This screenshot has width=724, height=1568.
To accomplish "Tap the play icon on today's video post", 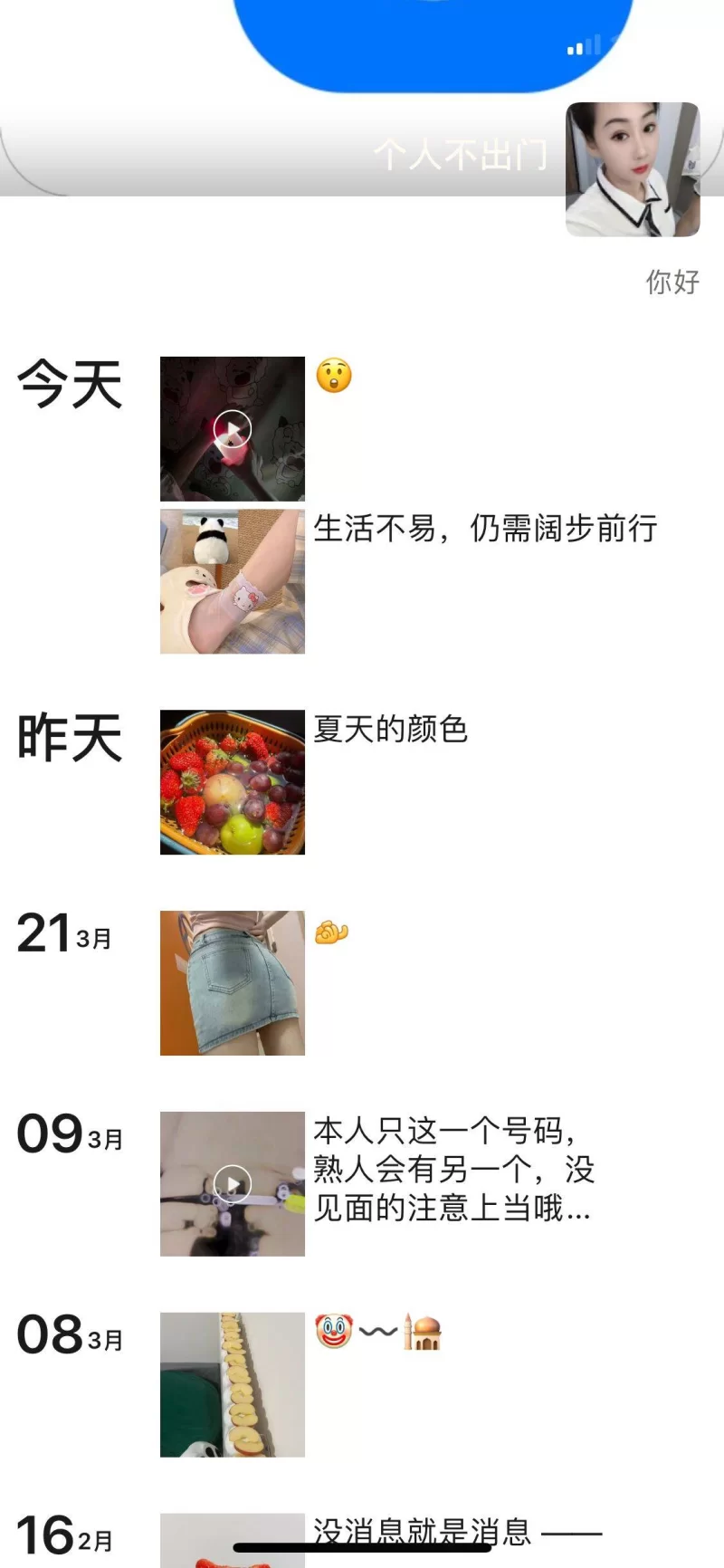I will click(233, 427).
